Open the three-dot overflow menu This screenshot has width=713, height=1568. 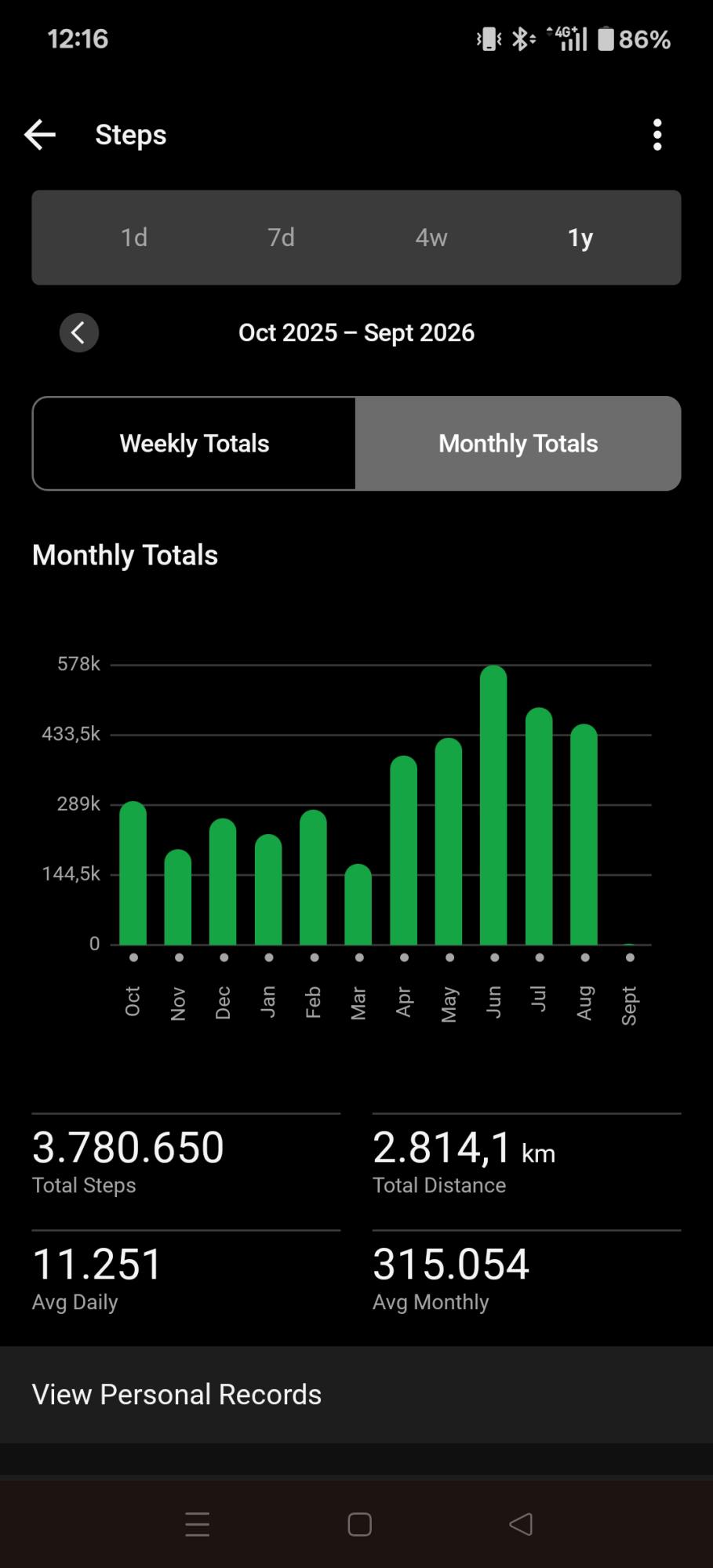[x=657, y=135]
